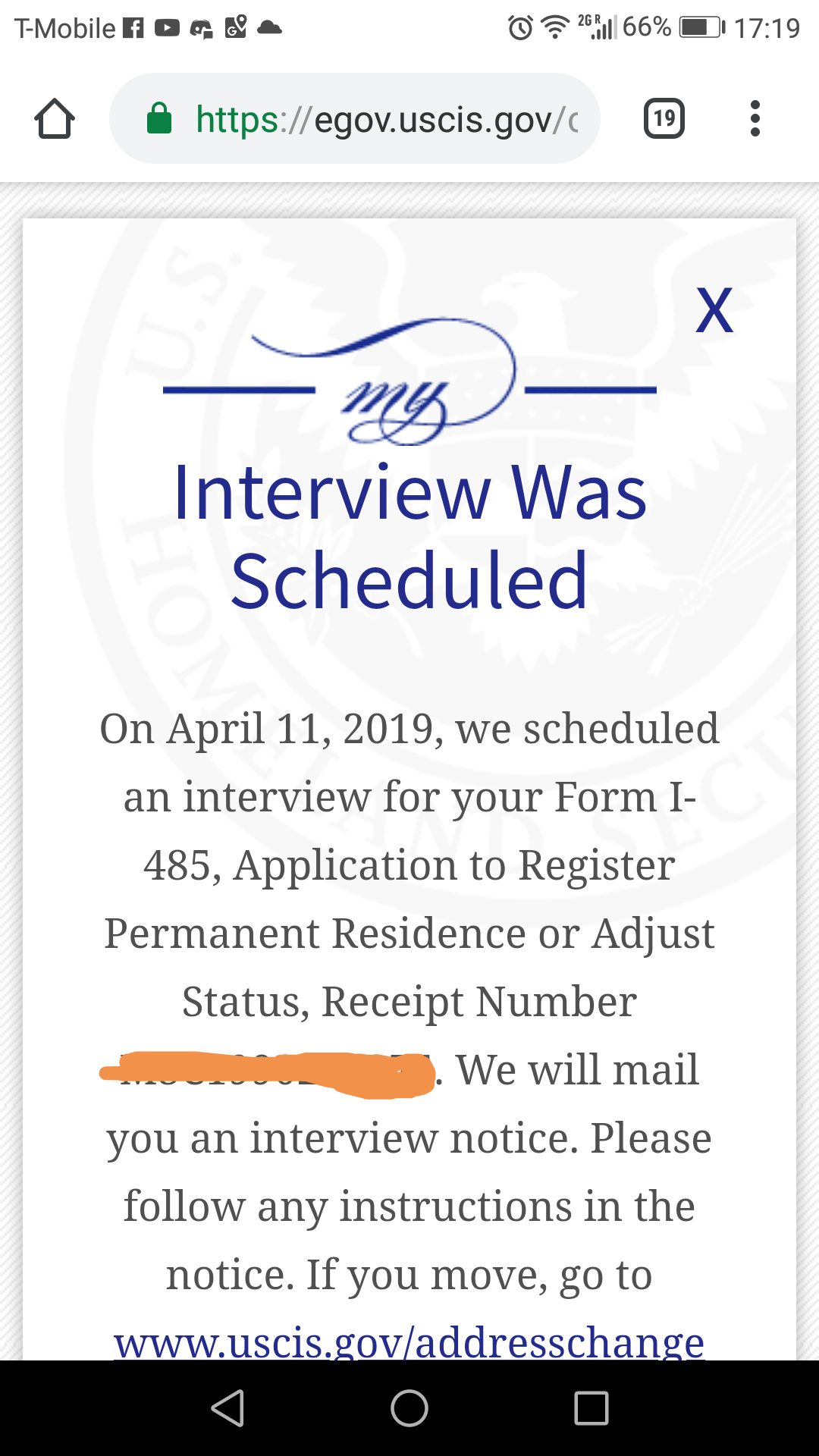Tap the egov.uscis.gov address bar
This screenshot has width=819, height=1456.
355,118
